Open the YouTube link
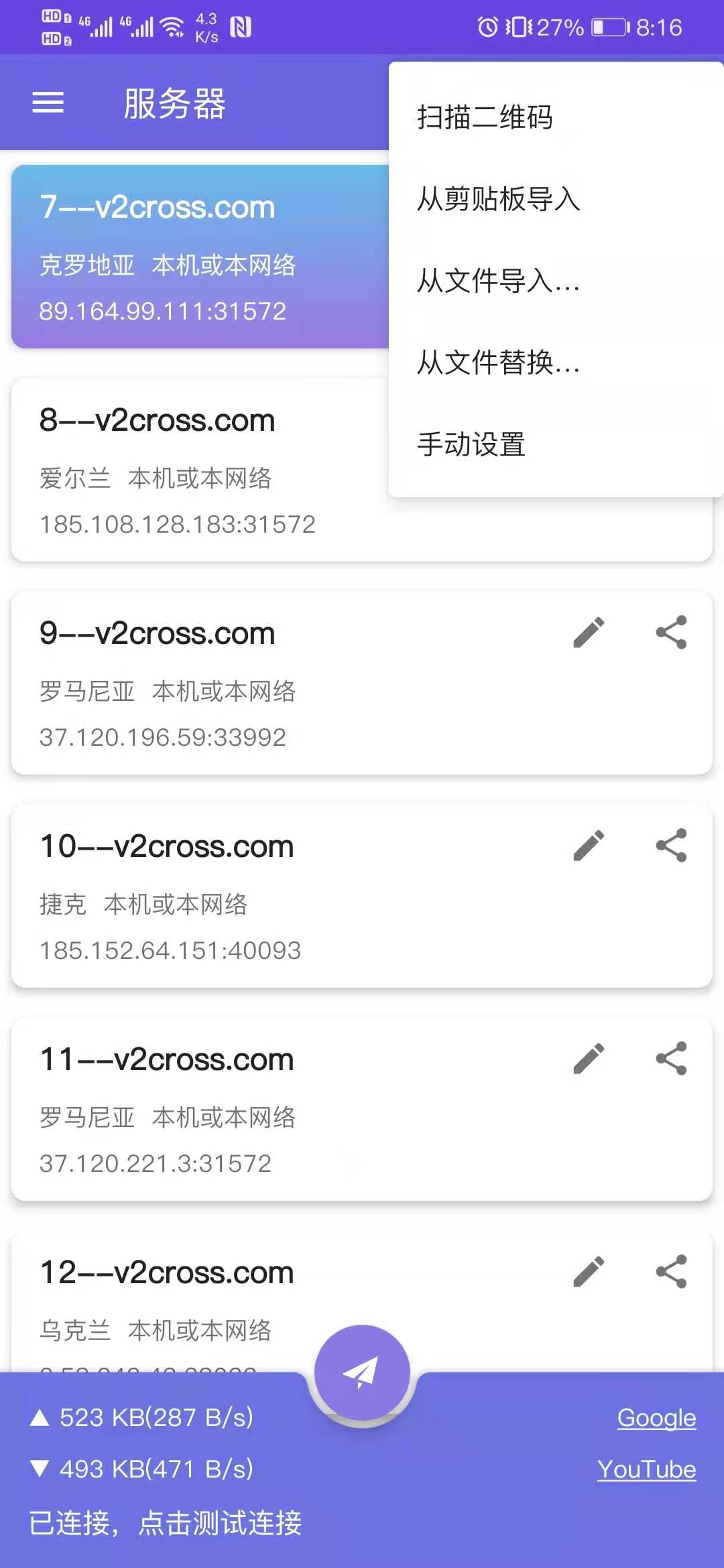This screenshot has height=1568, width=724. click(x=646, y=1469)
